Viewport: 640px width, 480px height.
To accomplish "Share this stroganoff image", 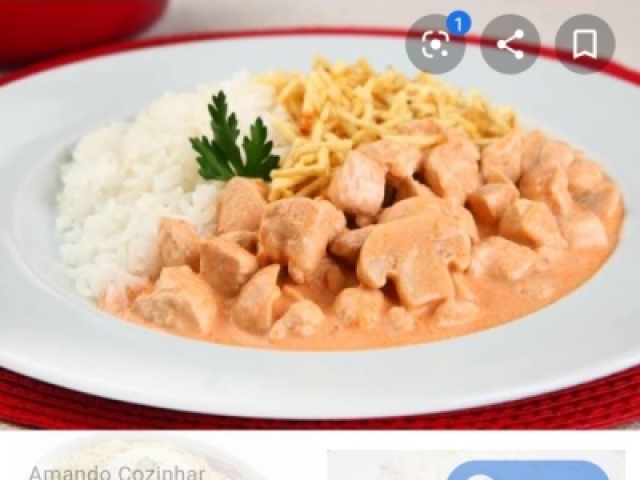I will point(510,44).
